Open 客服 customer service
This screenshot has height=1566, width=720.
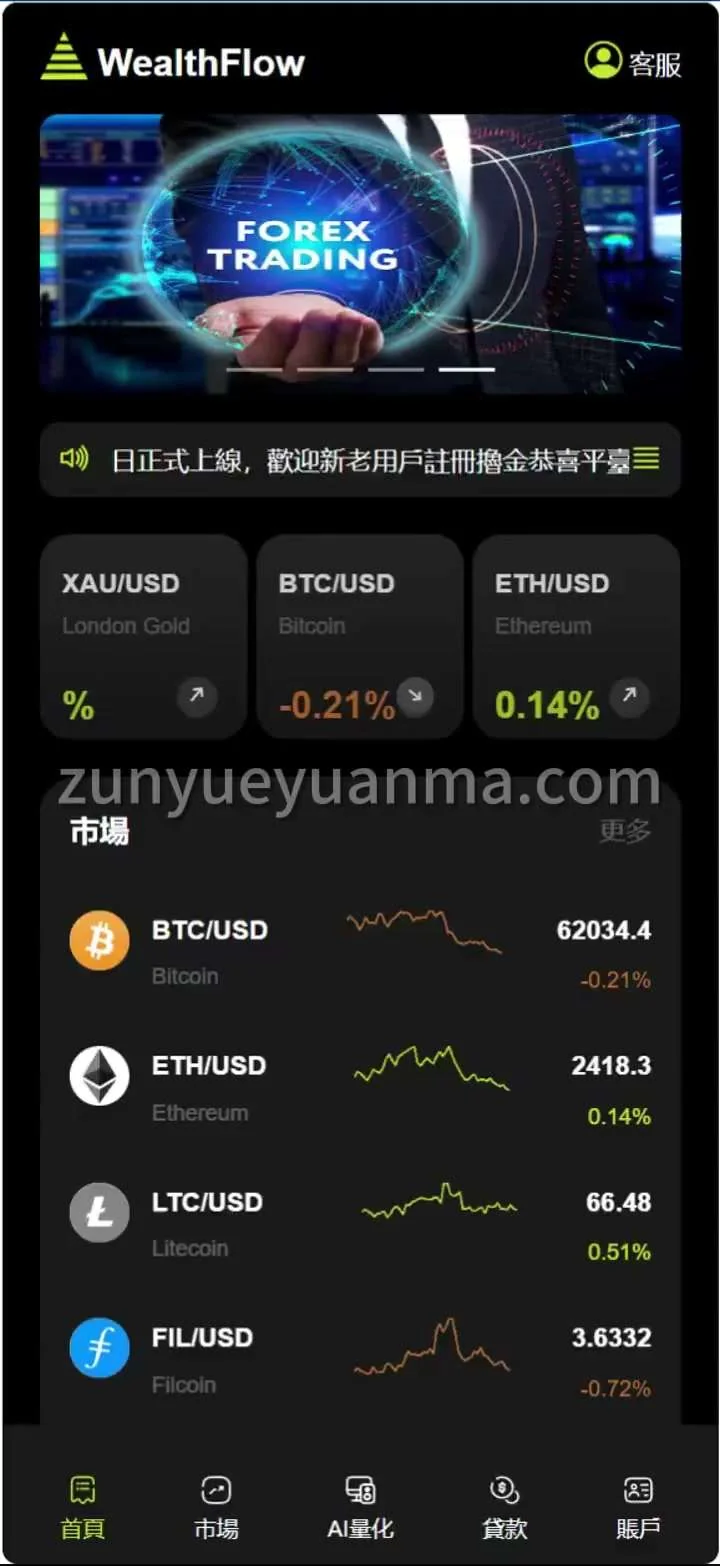pyautogui.click(x=633, y=61)
